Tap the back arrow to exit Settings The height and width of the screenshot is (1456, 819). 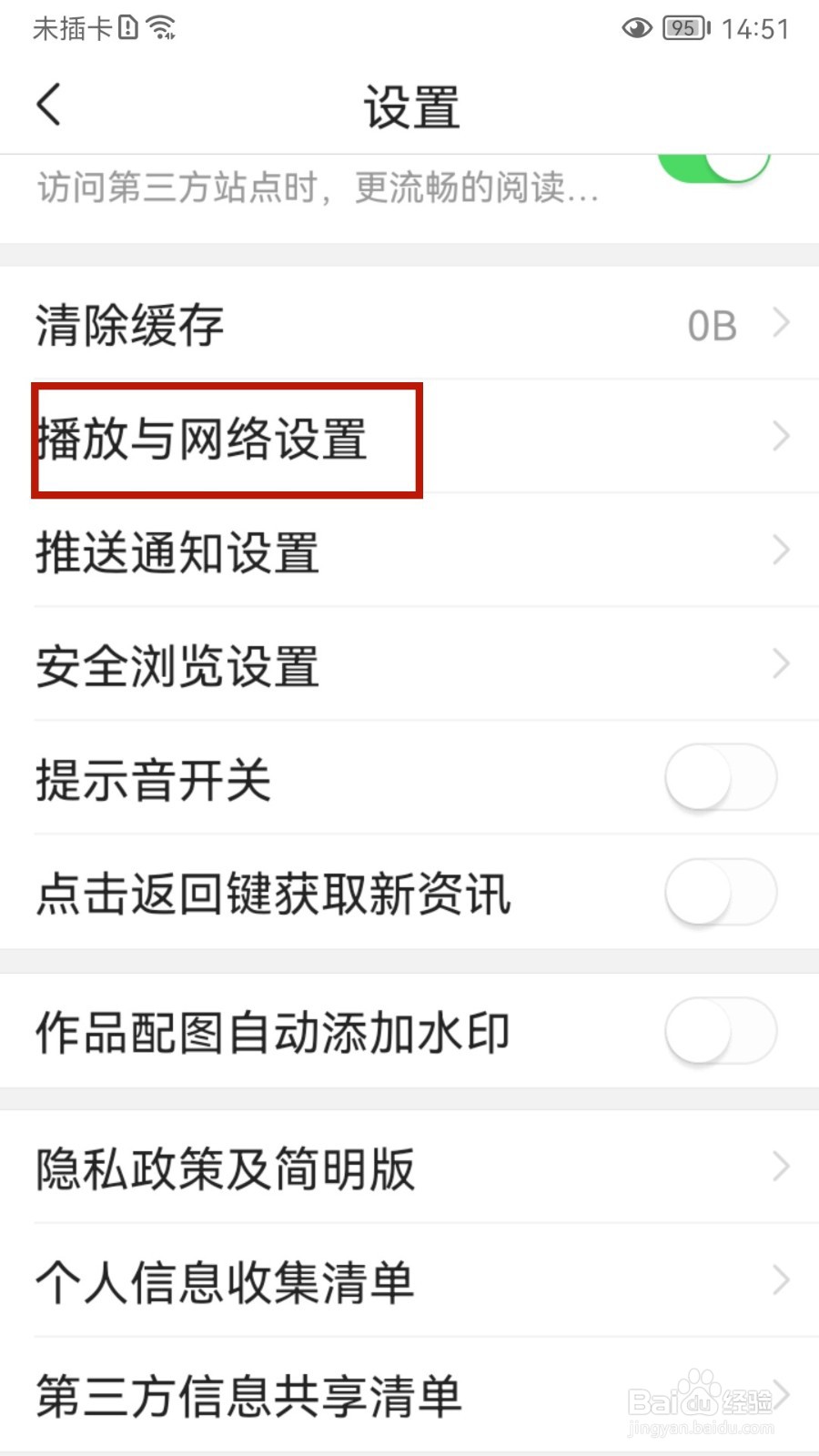(x=48, y=105)
